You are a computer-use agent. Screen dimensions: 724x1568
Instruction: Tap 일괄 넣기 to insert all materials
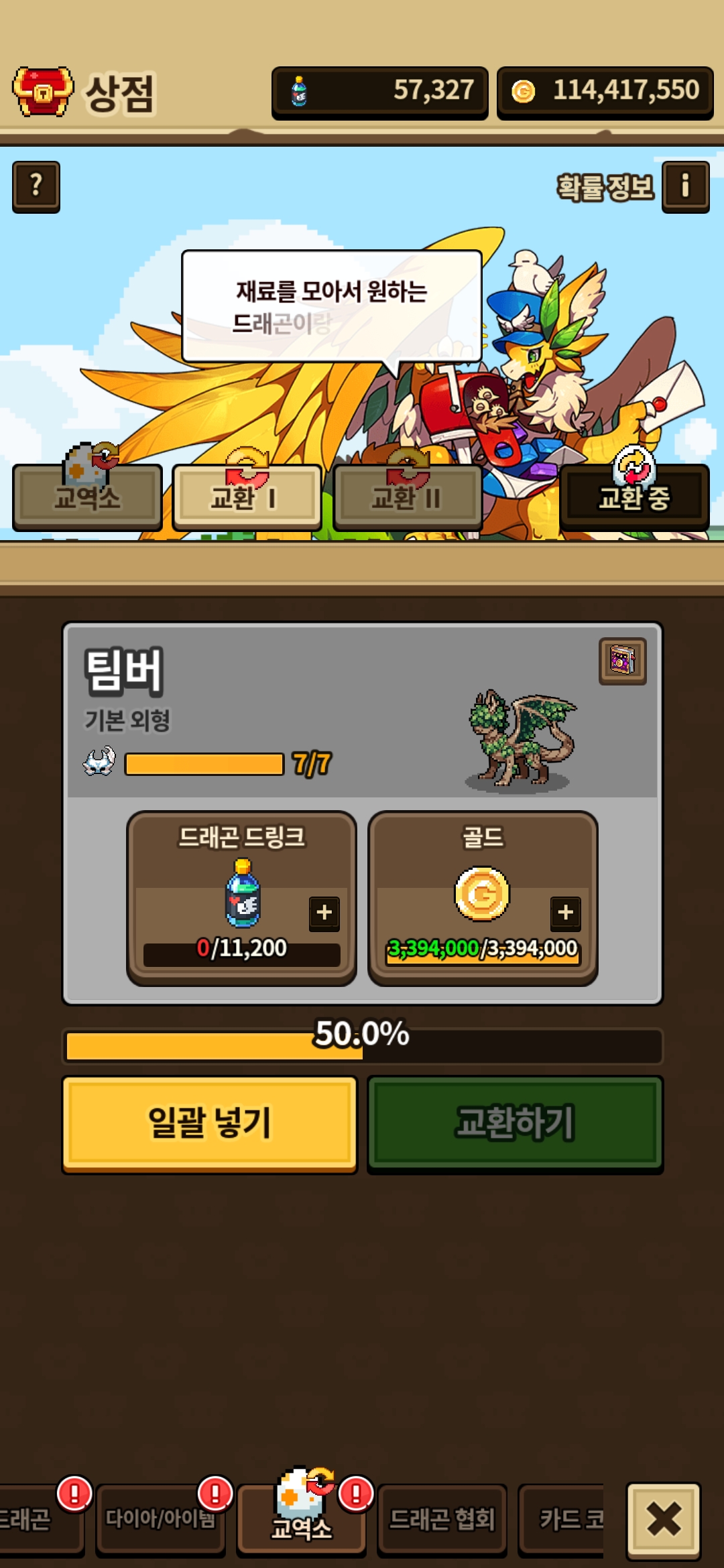click(x=209, y=1123)
